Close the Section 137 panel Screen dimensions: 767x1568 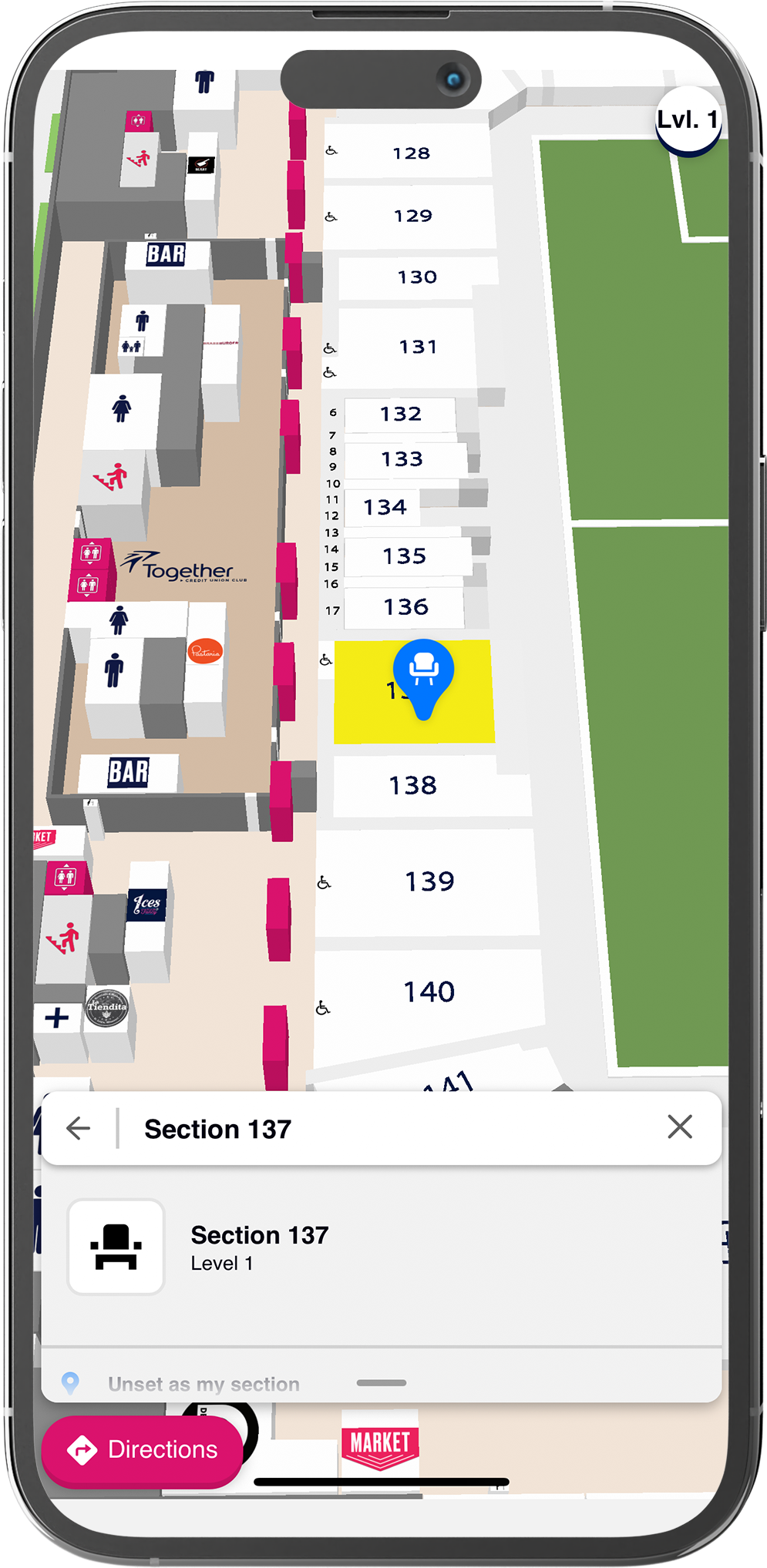point(679,1127)
